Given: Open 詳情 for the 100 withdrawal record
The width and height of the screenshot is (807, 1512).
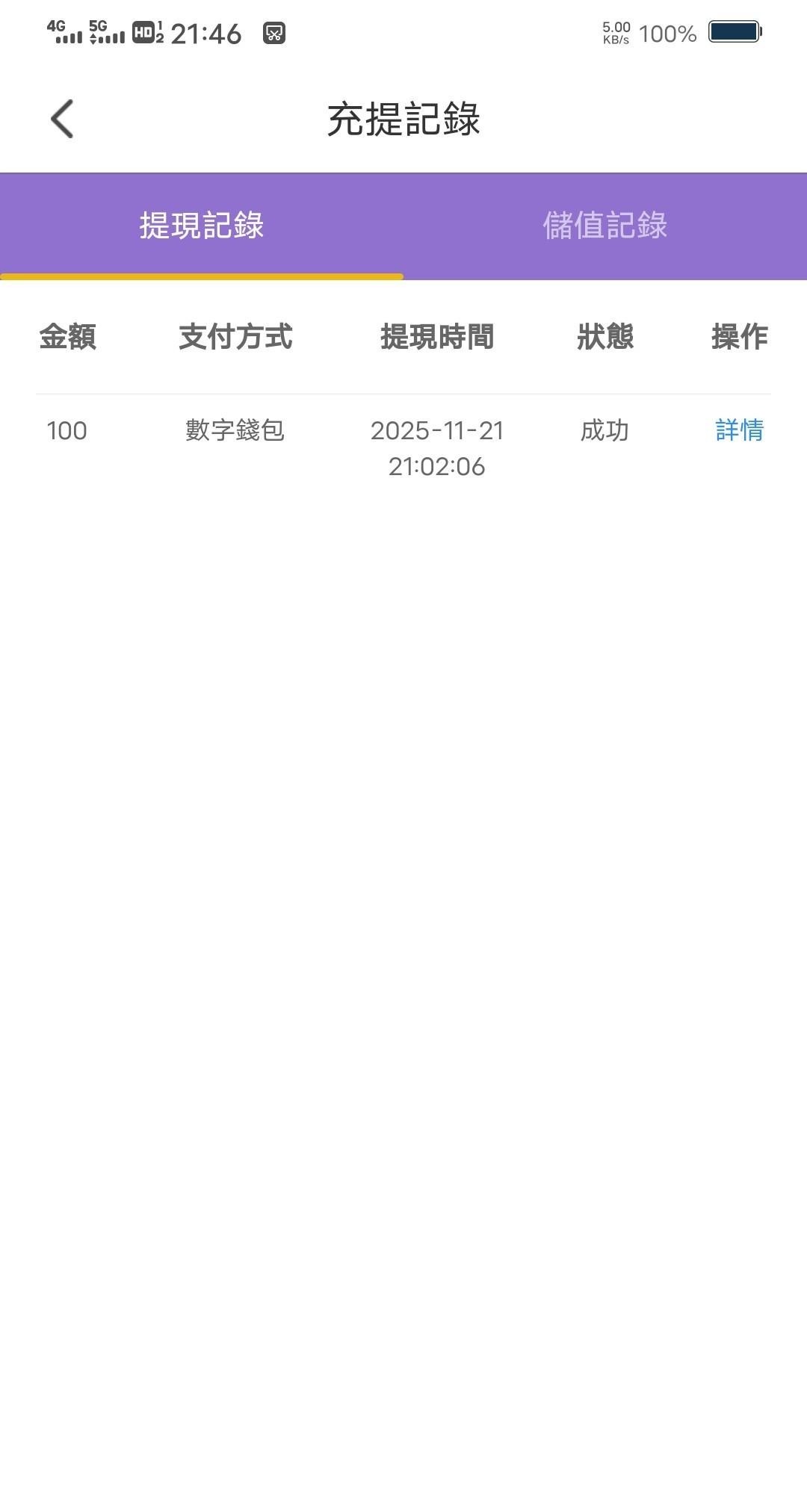Looking at the screenshot, I should pyautogui.click(x=739, y=430).
